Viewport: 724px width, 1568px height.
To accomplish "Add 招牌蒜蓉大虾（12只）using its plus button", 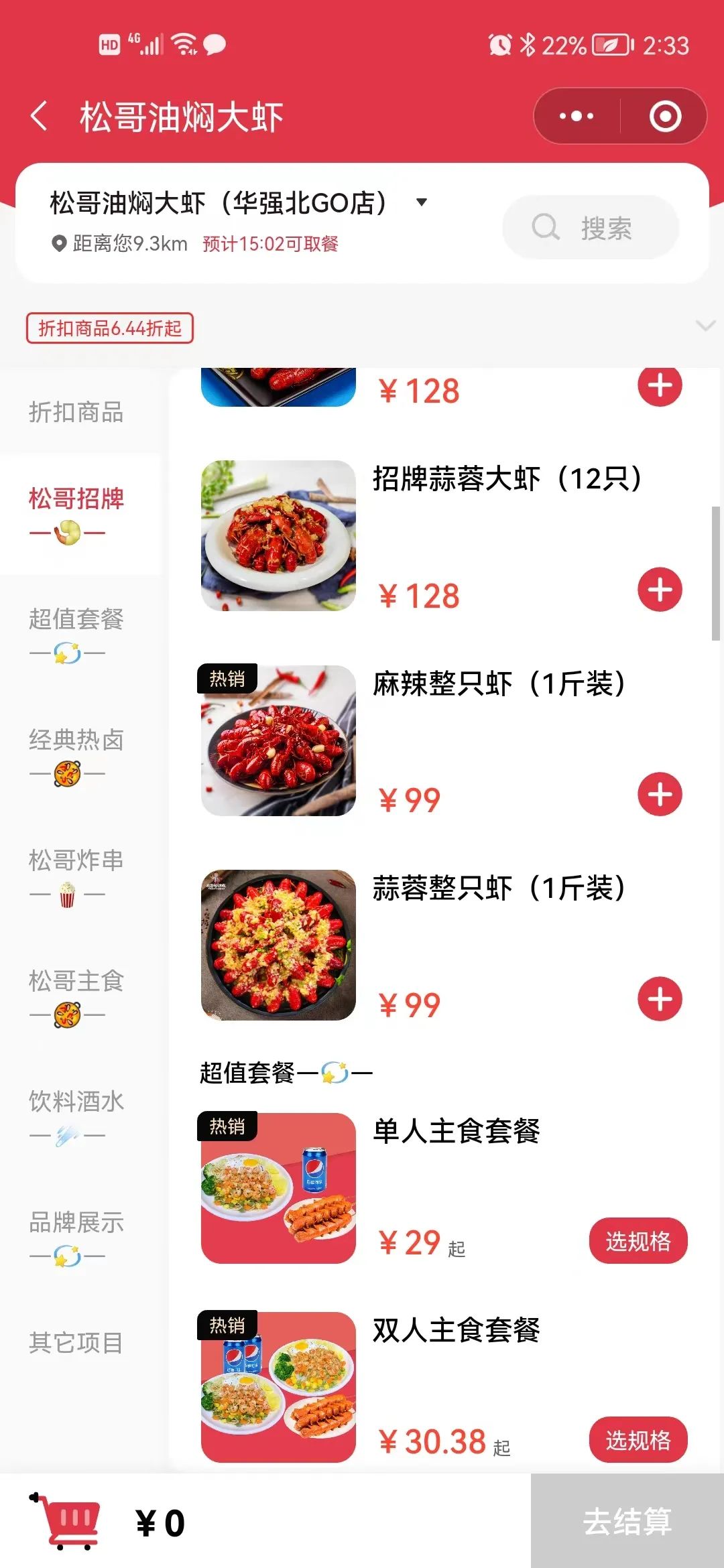I will click(660, 588).
